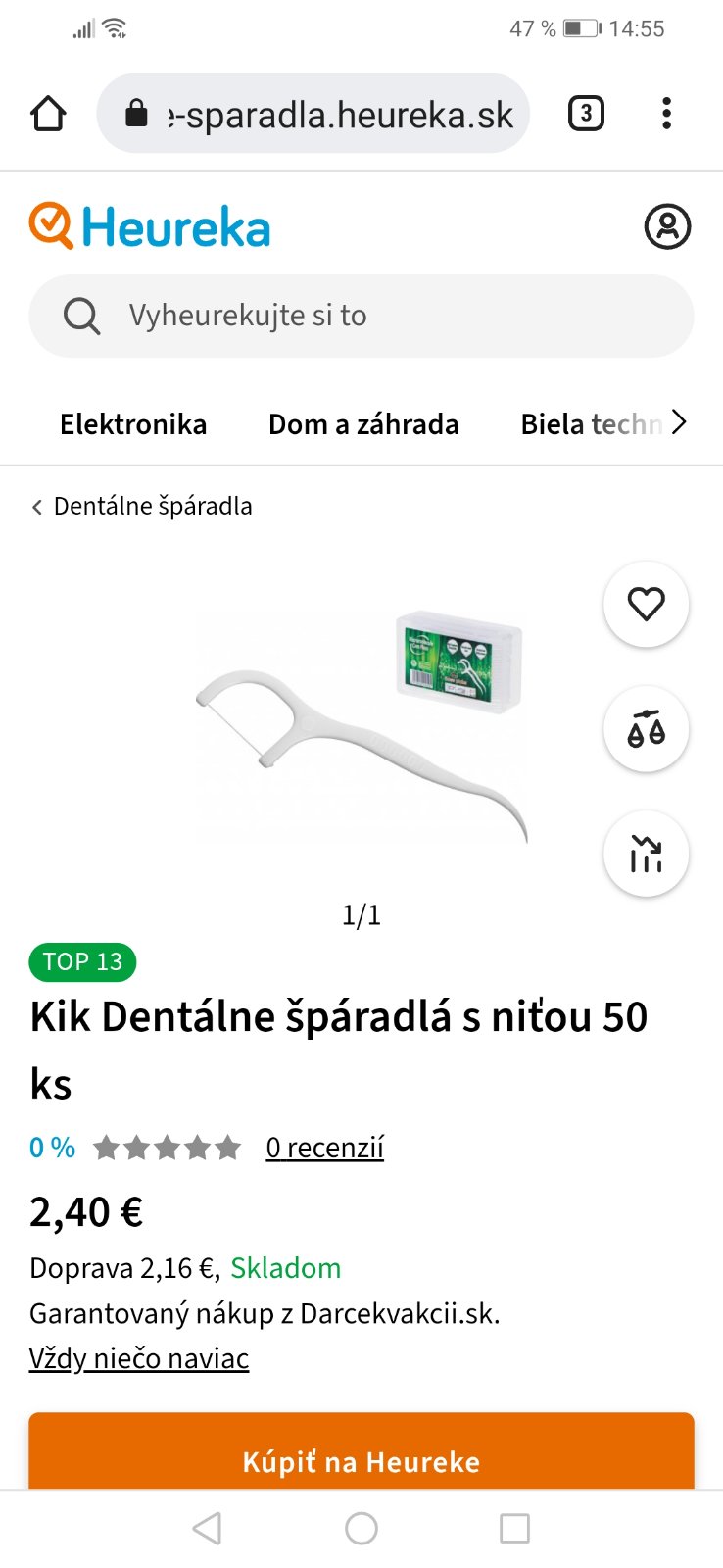Open the Vždy niečo naviac link

139,1358
